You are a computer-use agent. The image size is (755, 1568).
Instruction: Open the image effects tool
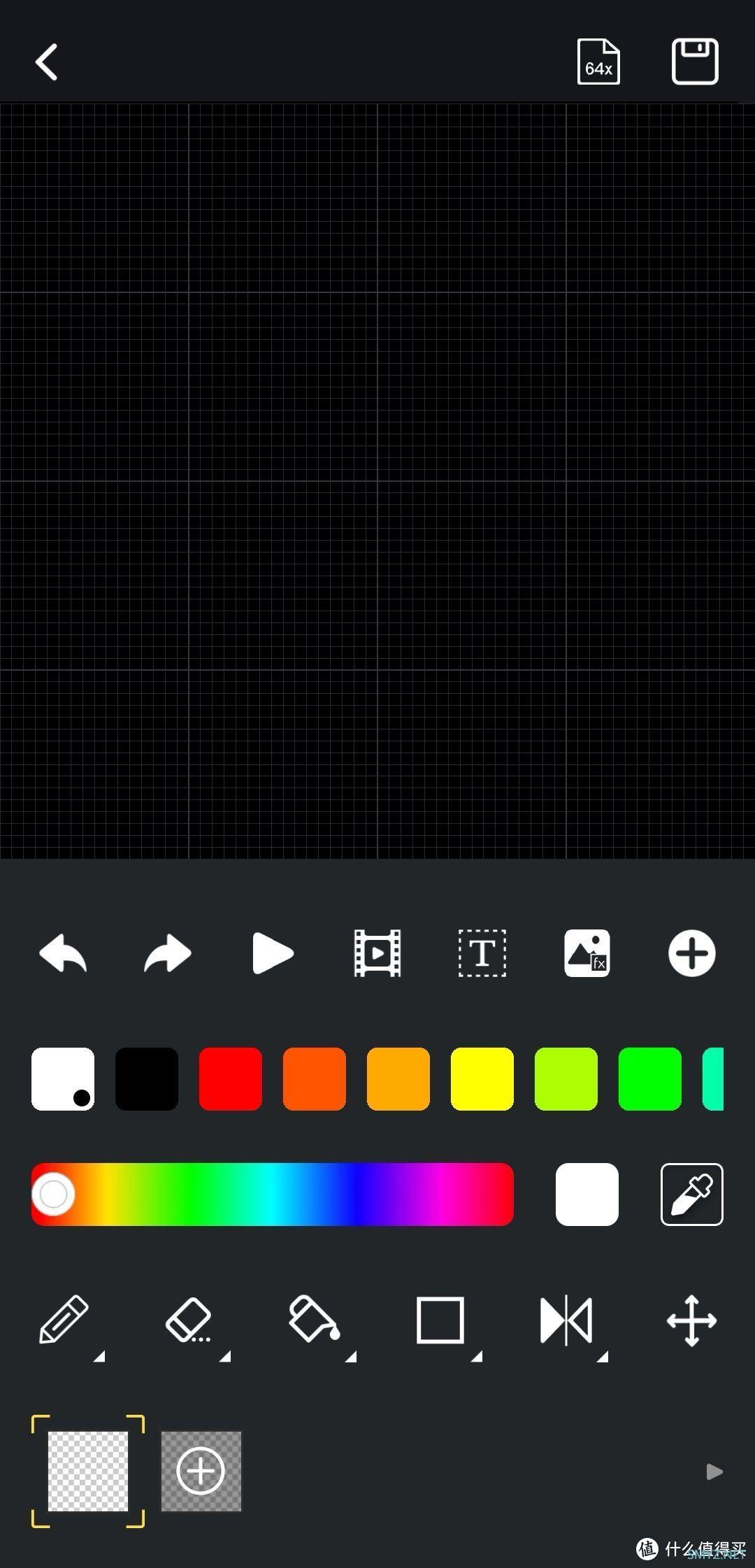587,953
